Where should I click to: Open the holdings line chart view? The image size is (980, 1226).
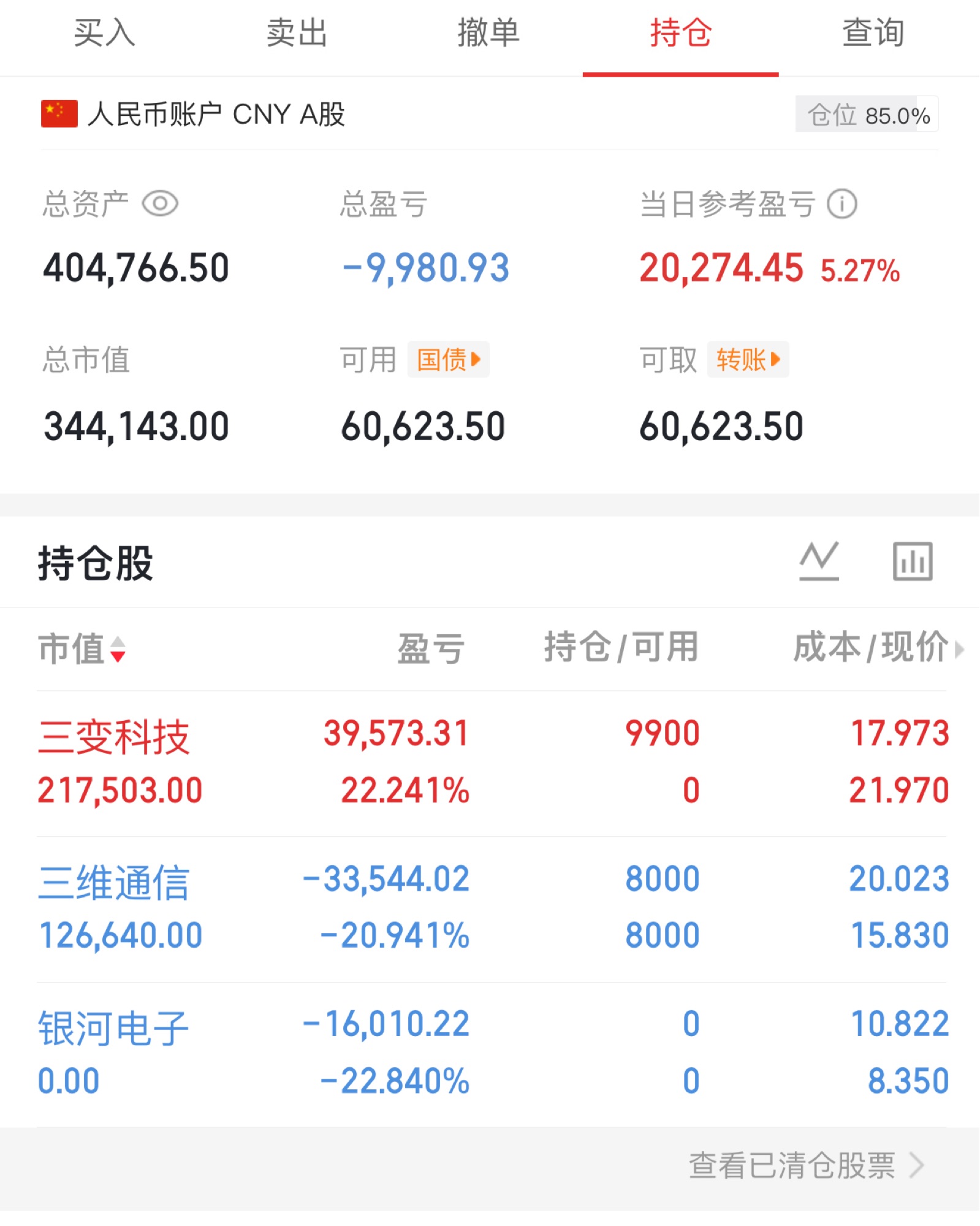(x=819, y=561)
